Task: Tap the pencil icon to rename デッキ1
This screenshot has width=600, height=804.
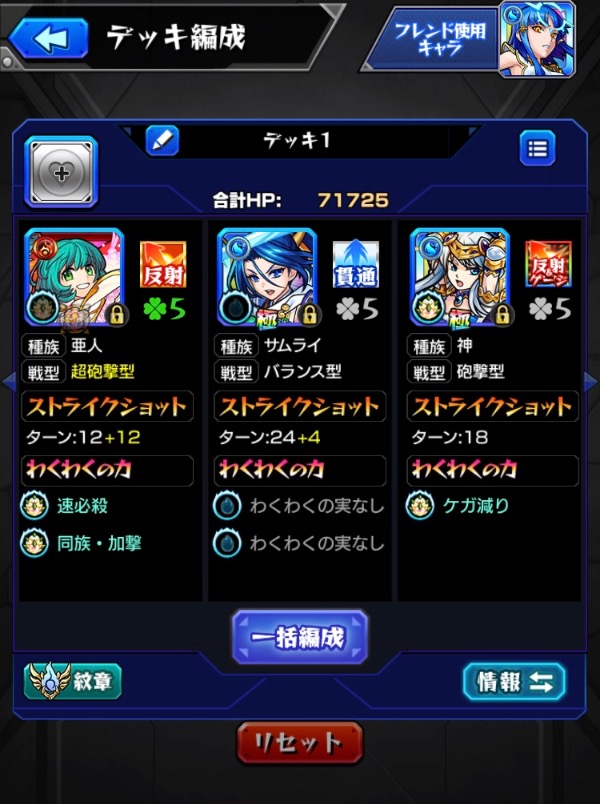Action: (x=161, y=141)
